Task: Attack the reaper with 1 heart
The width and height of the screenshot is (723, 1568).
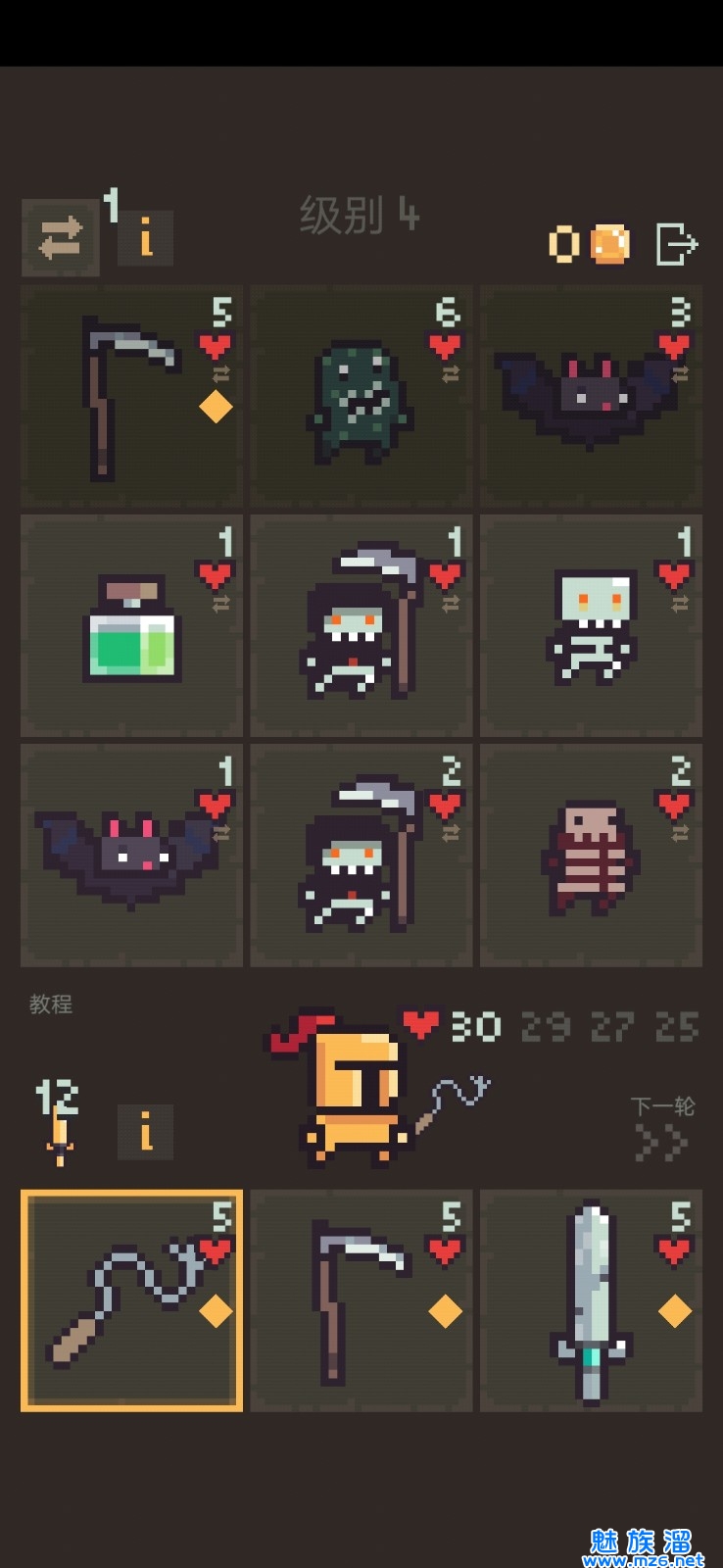Action: pos(361,626)
